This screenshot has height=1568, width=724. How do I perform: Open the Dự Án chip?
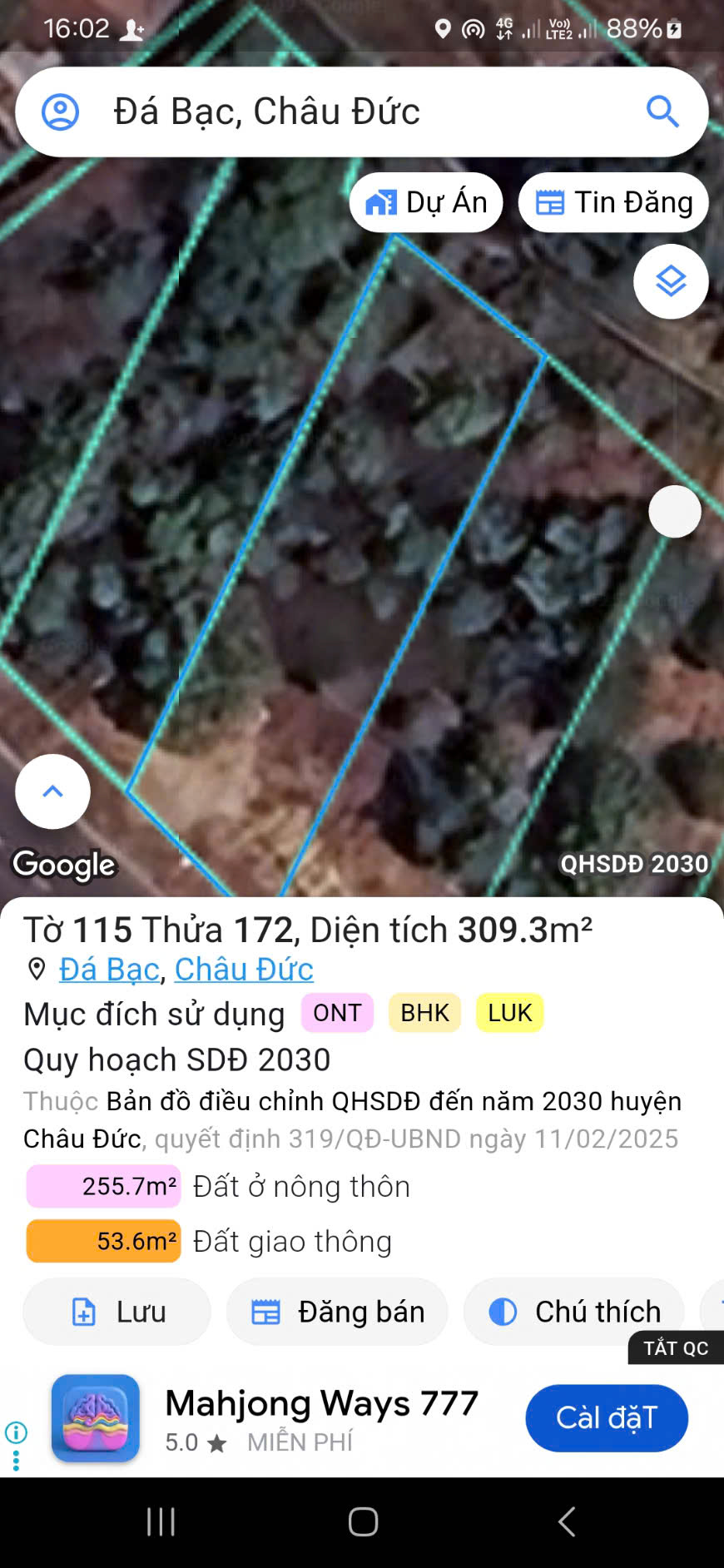[426, 202]
